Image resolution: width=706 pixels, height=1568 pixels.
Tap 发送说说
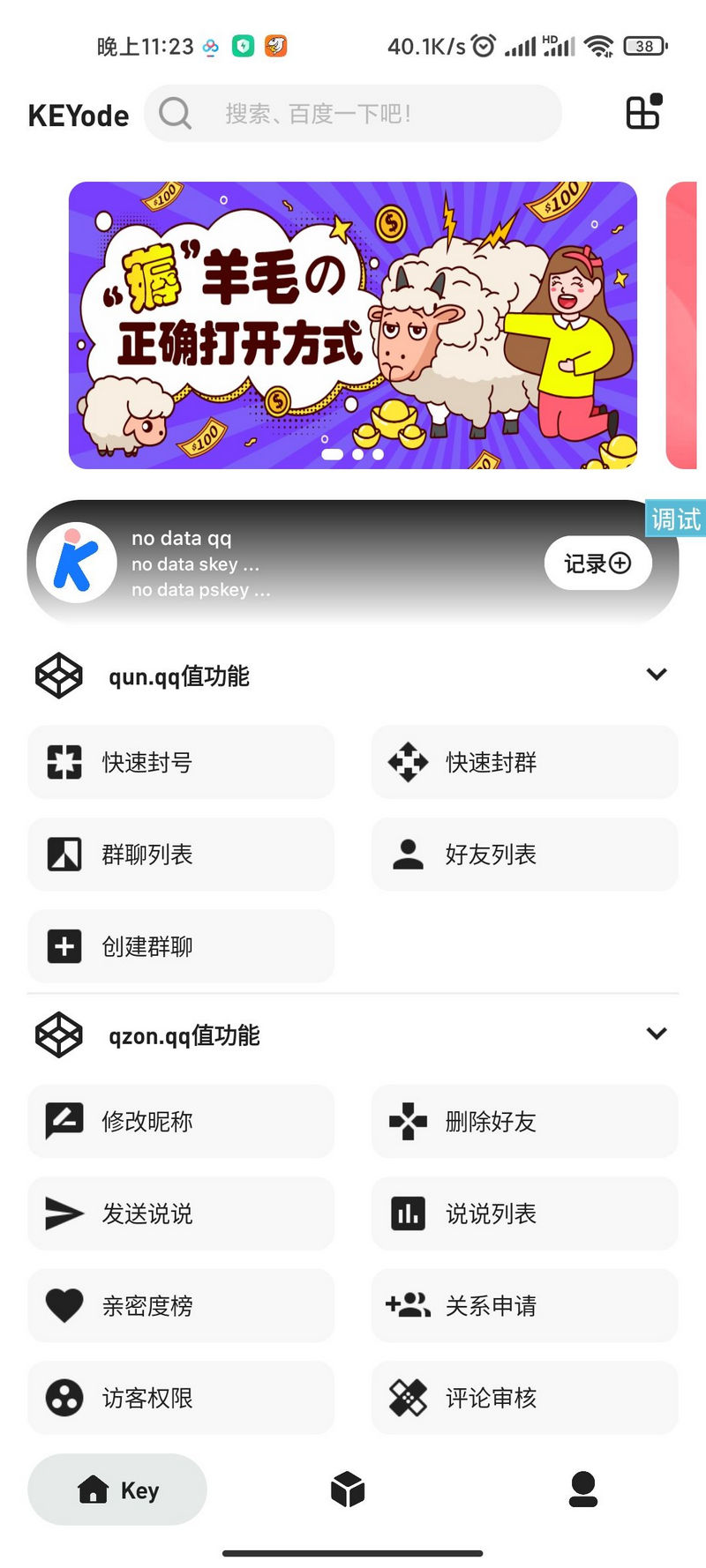pos(181,1213)
